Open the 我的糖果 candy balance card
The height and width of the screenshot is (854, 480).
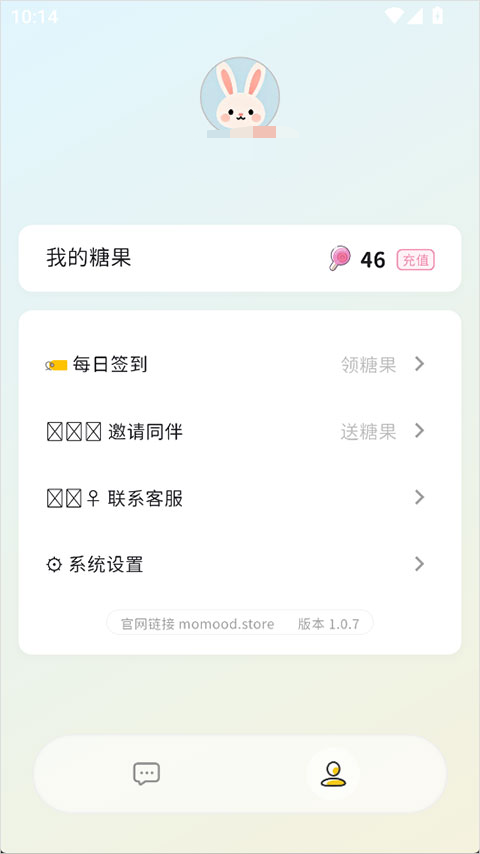pyautogui.click(x=240, y=258)
